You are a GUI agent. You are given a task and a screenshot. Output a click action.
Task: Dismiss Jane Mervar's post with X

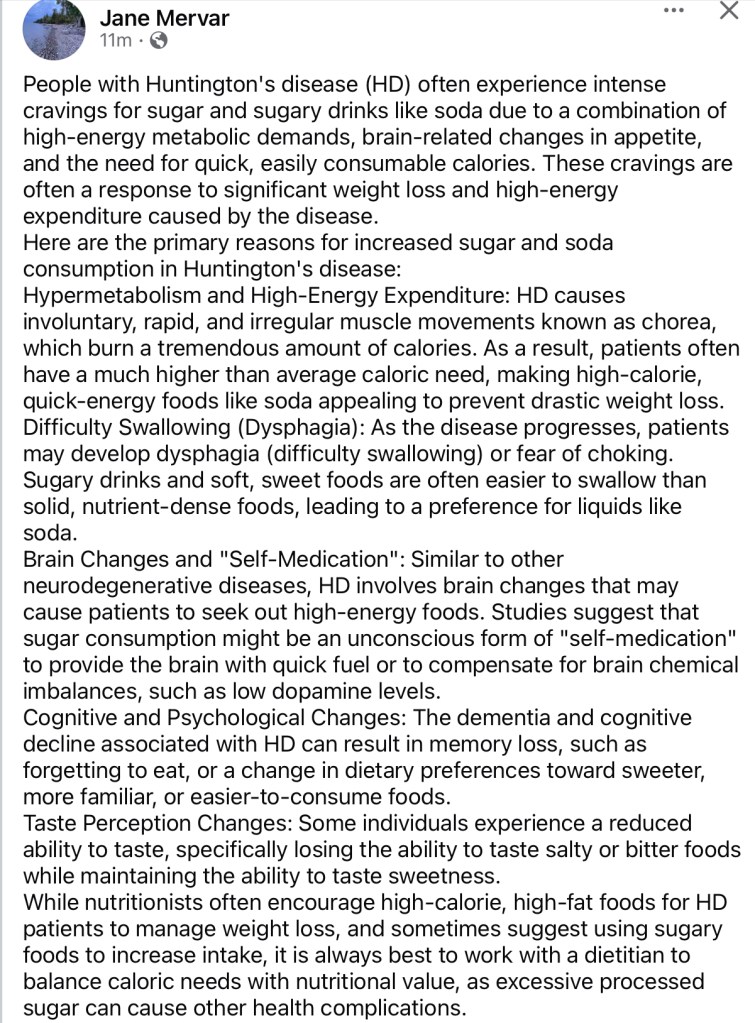pyautogui.click(x=729, y=11)
